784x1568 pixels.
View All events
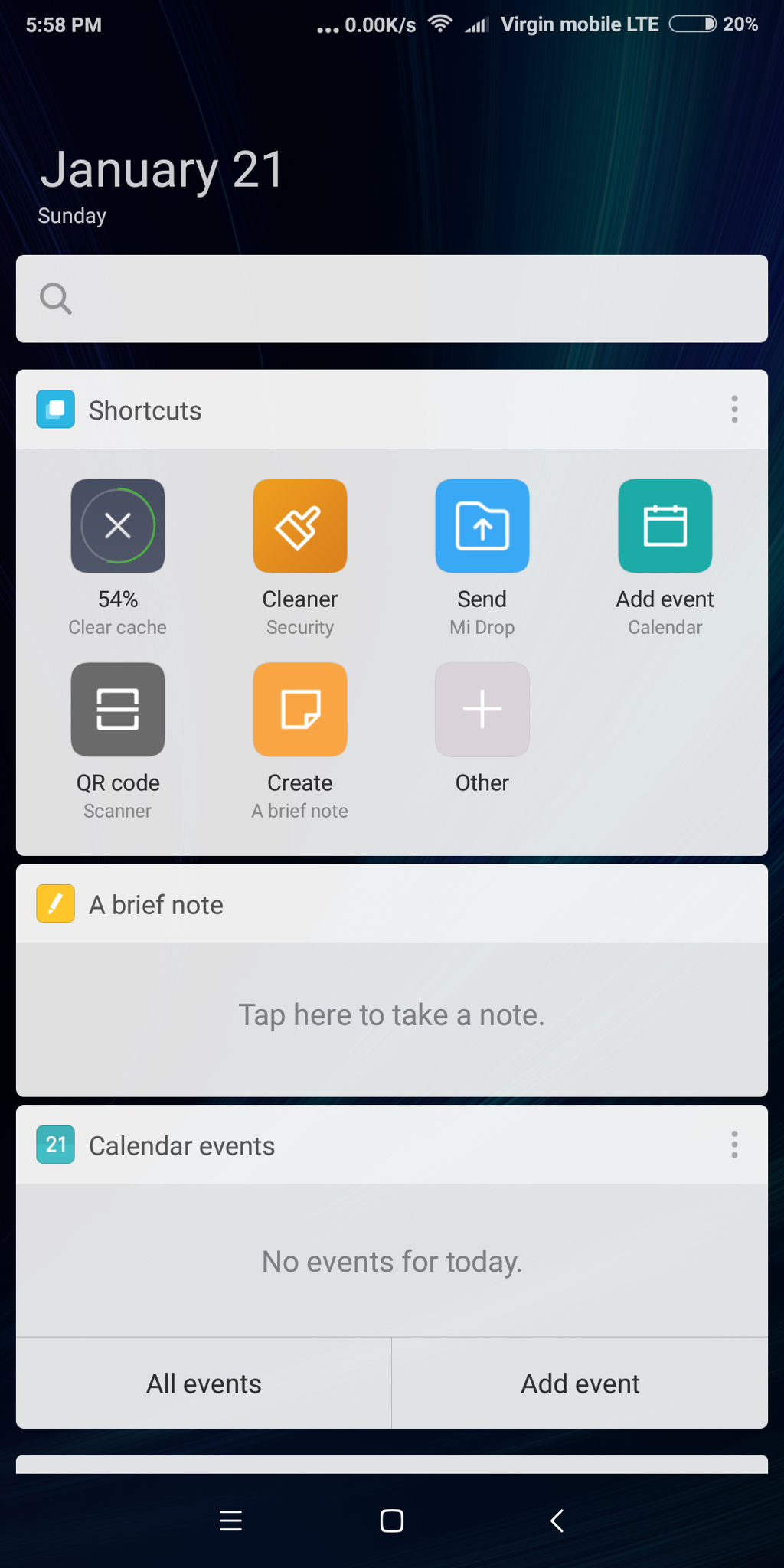204,1383
